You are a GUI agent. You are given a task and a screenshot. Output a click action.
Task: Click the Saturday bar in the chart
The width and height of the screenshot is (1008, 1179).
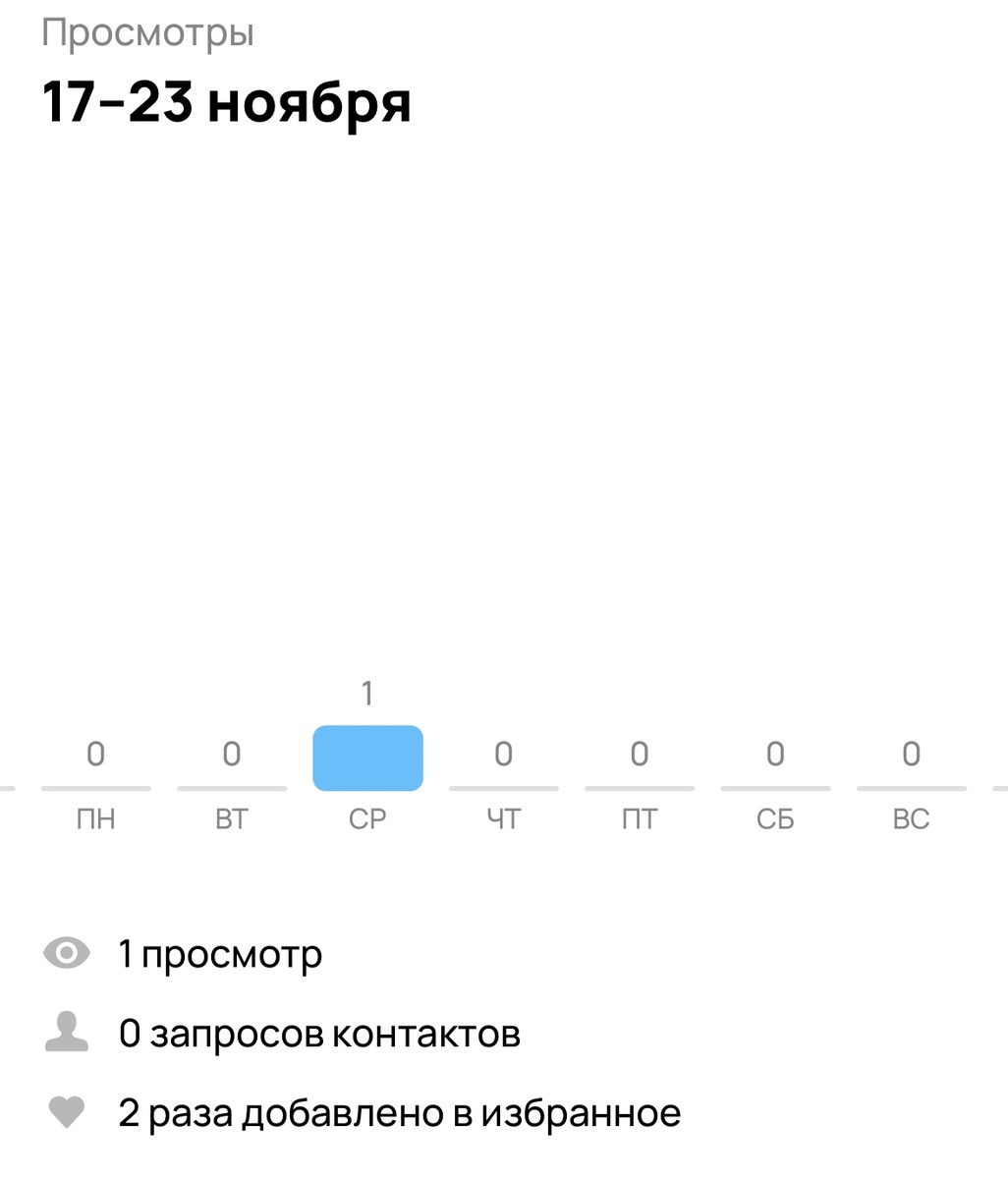775,786
